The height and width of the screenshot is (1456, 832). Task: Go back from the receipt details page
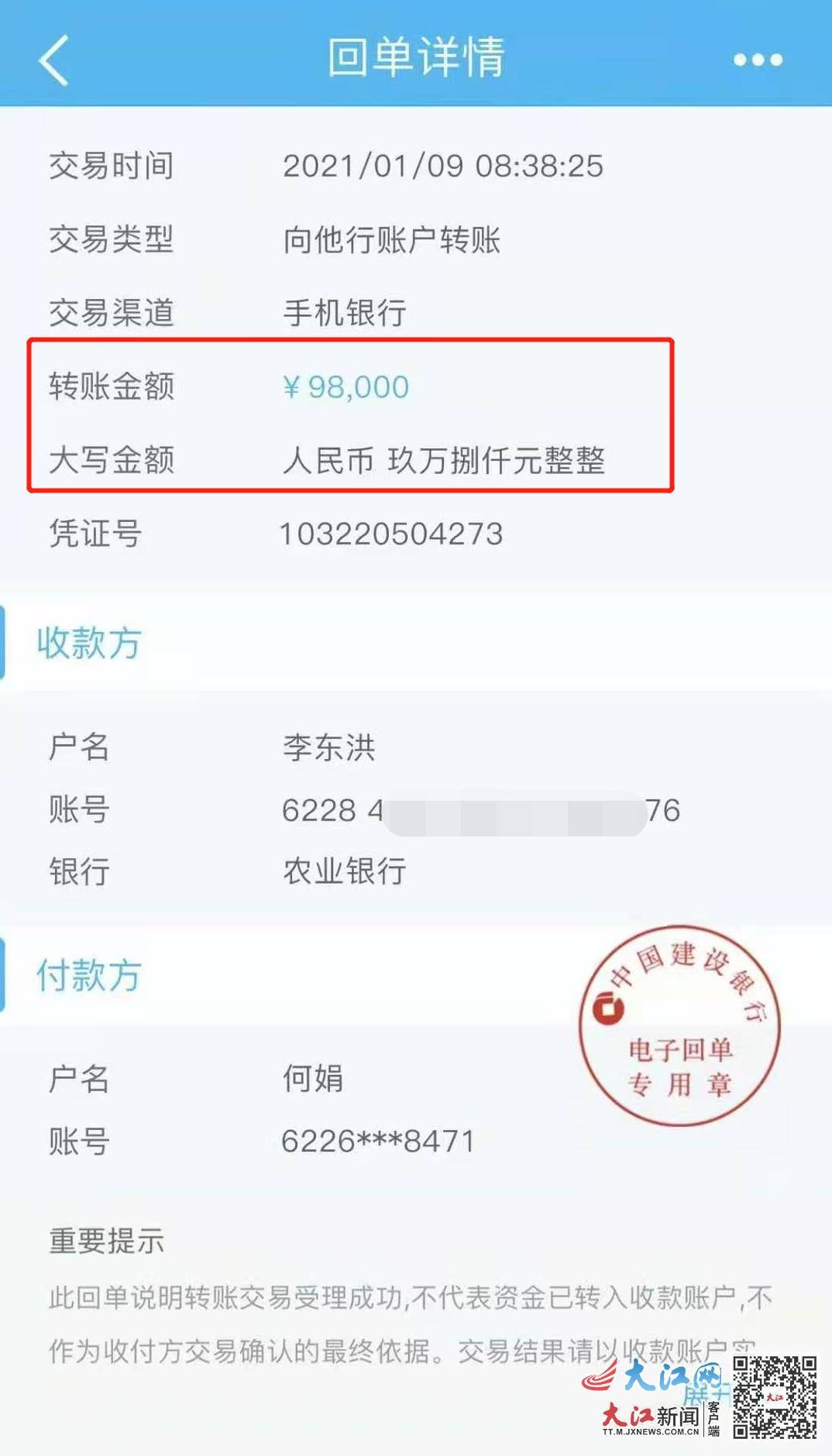tap(54, 60)
